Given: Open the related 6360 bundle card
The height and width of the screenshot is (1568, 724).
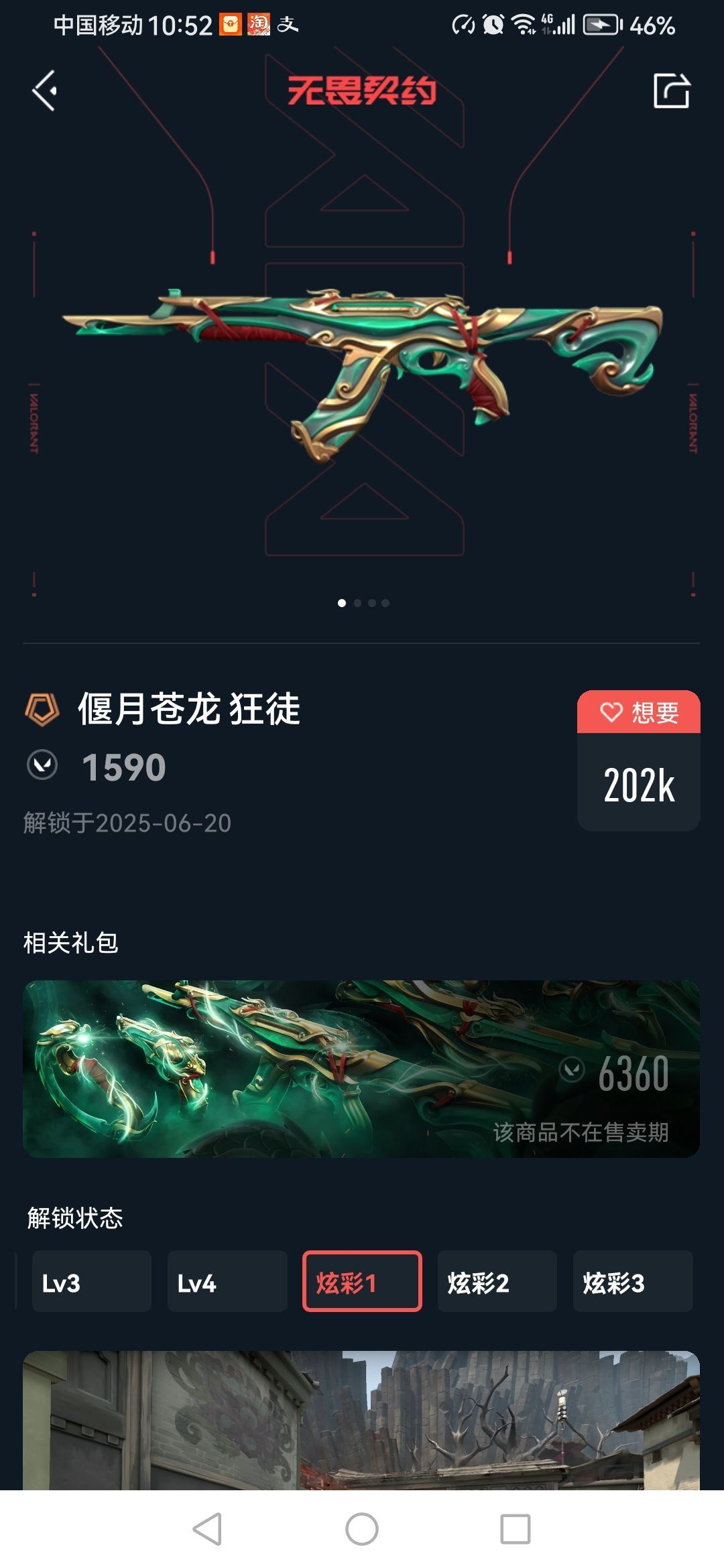Looking at the screenshot, I should point(361,1069).
